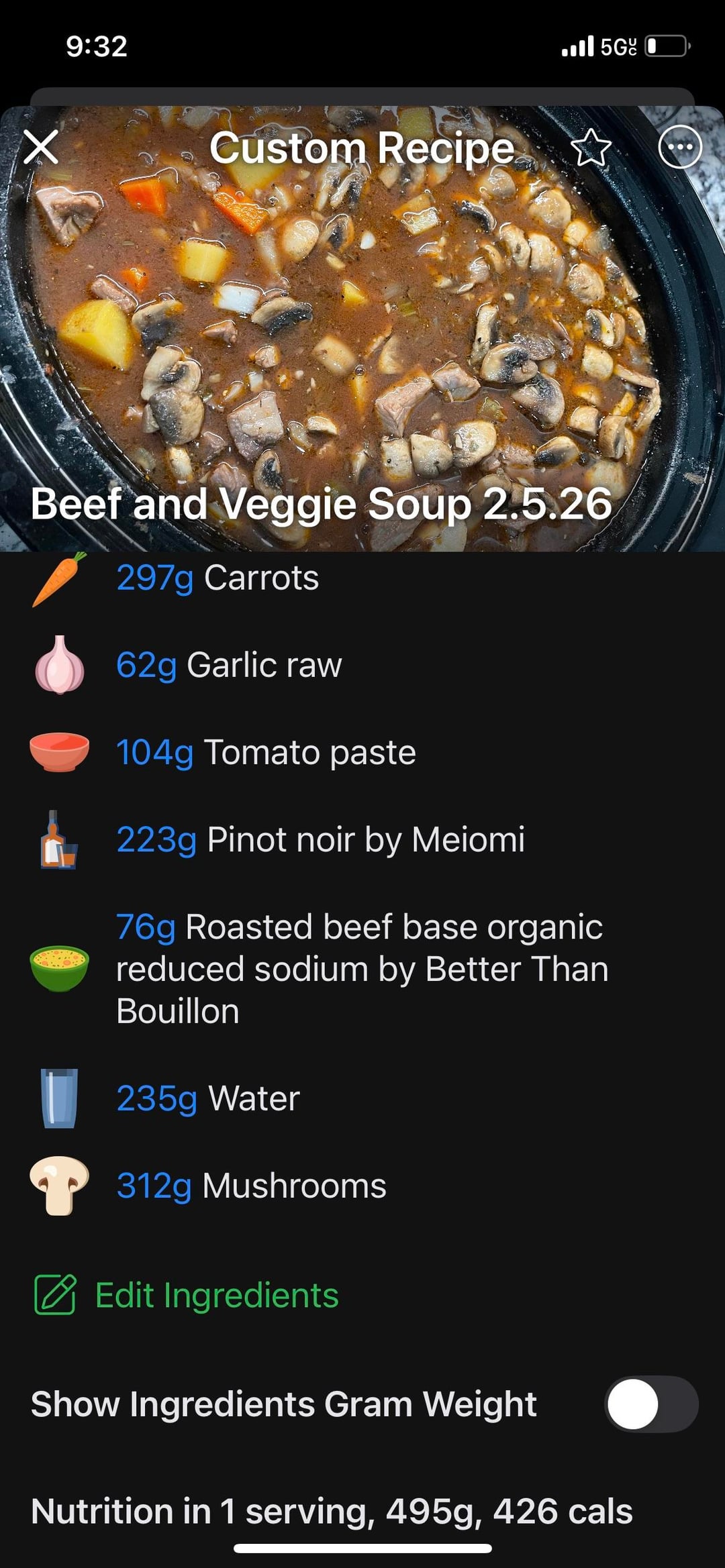Select the Water ingredient row
The width and height of the screenshot is (725, 1568).
(208, 1098)
